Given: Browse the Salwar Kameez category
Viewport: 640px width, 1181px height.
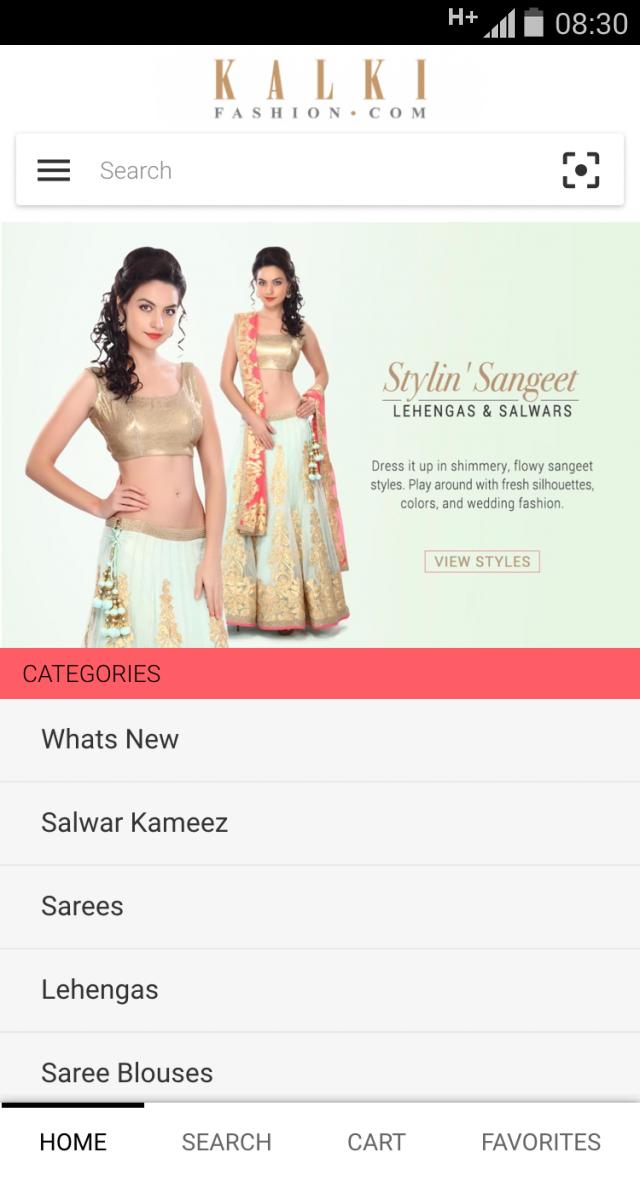Looking at the screenshot, I should pos(320,823).
